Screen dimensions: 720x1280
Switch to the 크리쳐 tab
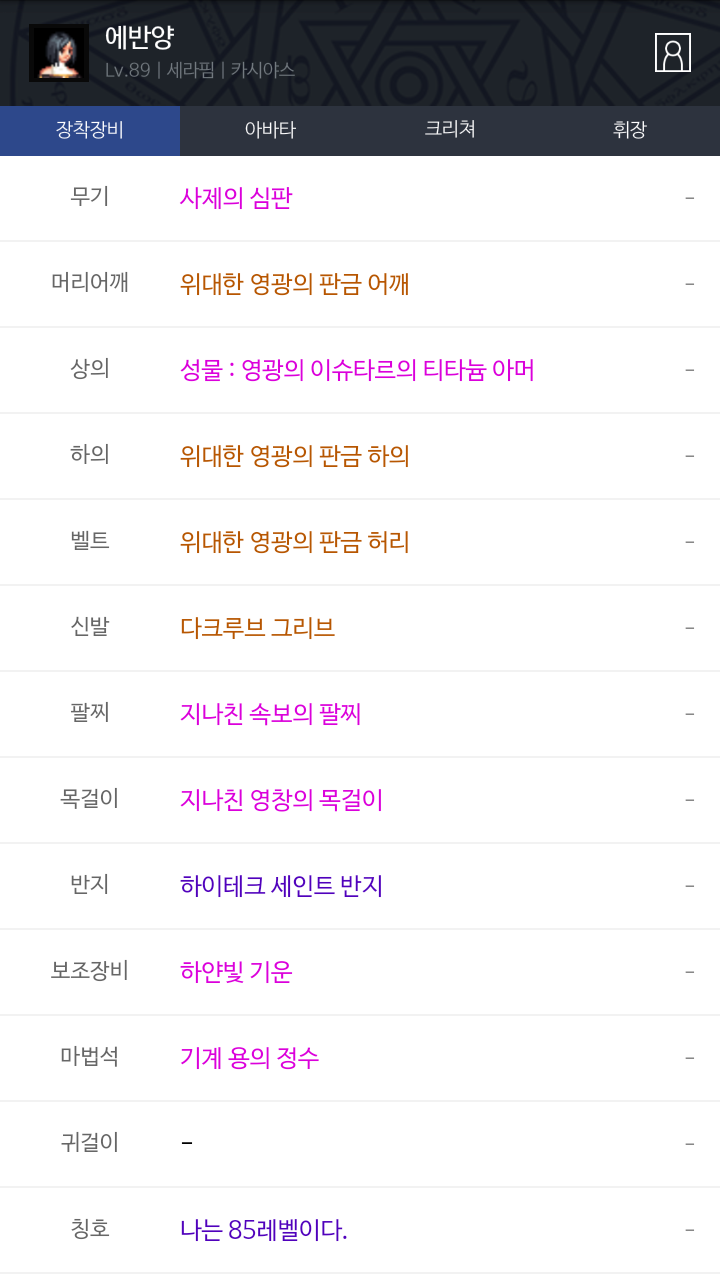[x=450, y=130]
